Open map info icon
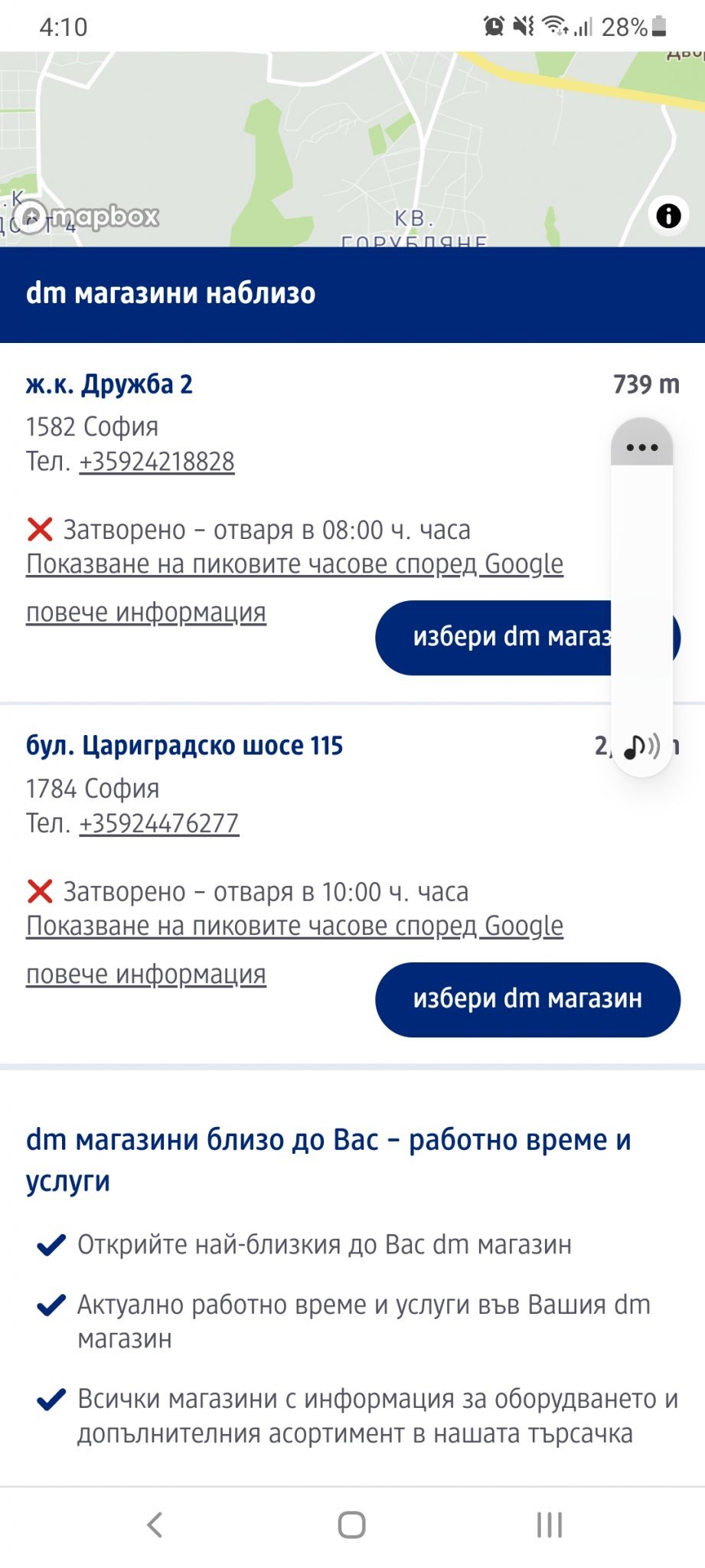The width and height of the screenshot is (705, 1568). 668,215
